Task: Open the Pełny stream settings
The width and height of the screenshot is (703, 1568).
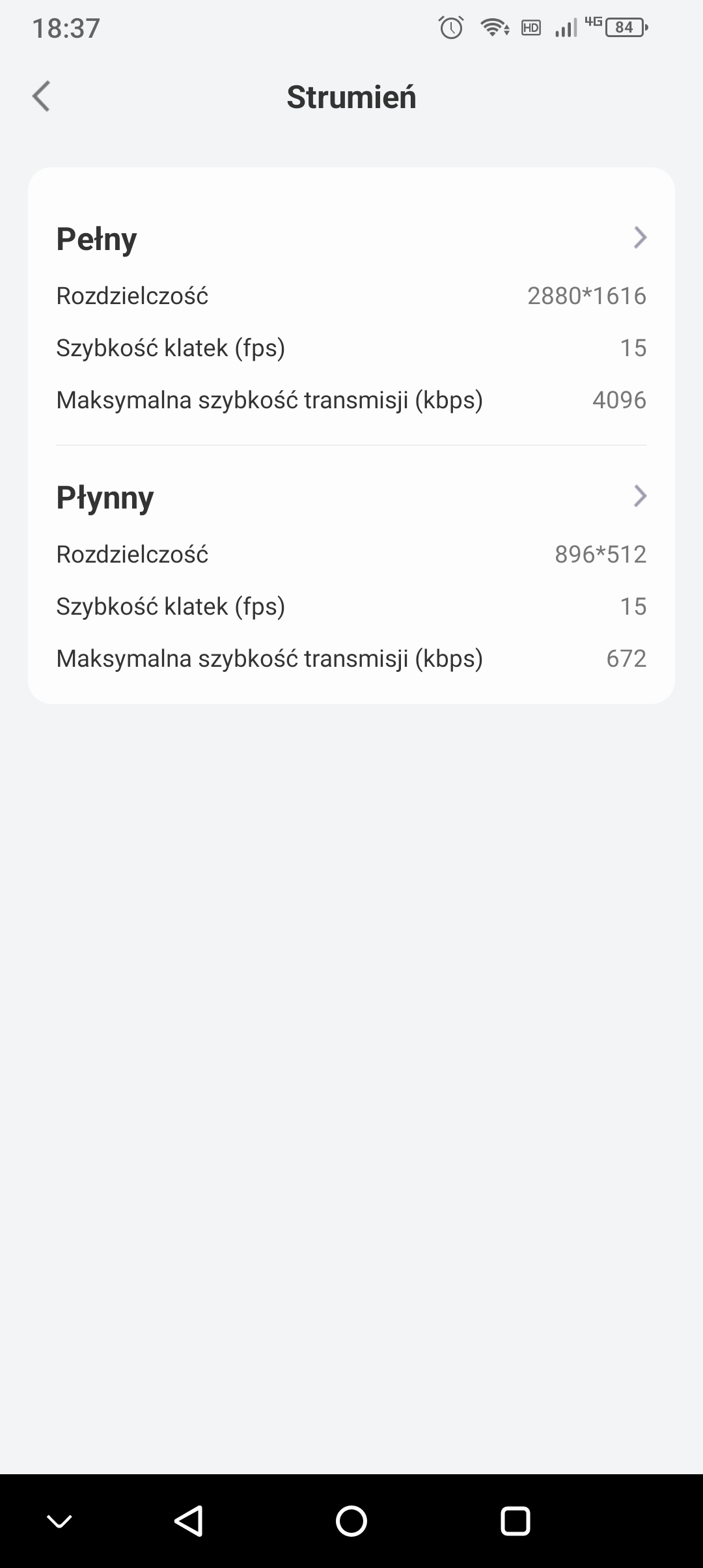Action: [639, 238]
